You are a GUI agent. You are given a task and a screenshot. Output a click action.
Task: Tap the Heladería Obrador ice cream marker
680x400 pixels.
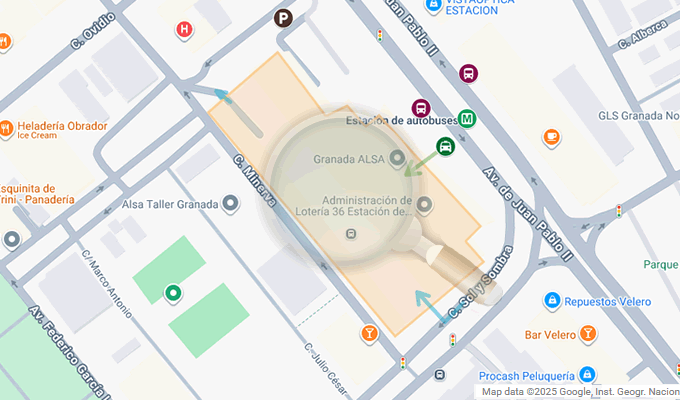(7, 128)
